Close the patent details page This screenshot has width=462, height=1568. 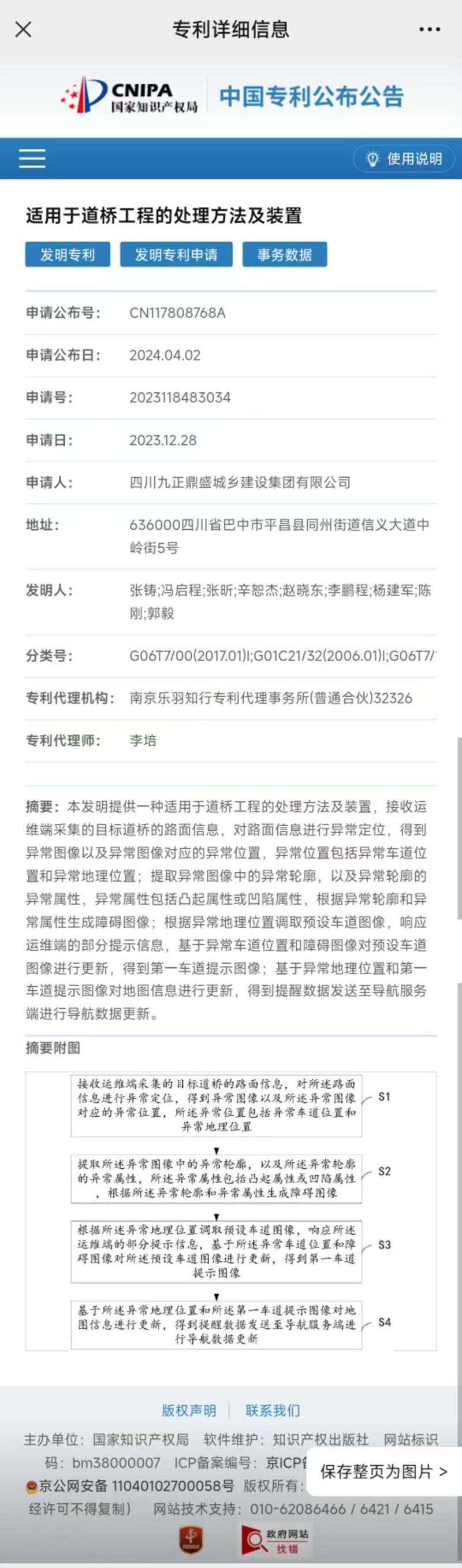tap(23, 29)
